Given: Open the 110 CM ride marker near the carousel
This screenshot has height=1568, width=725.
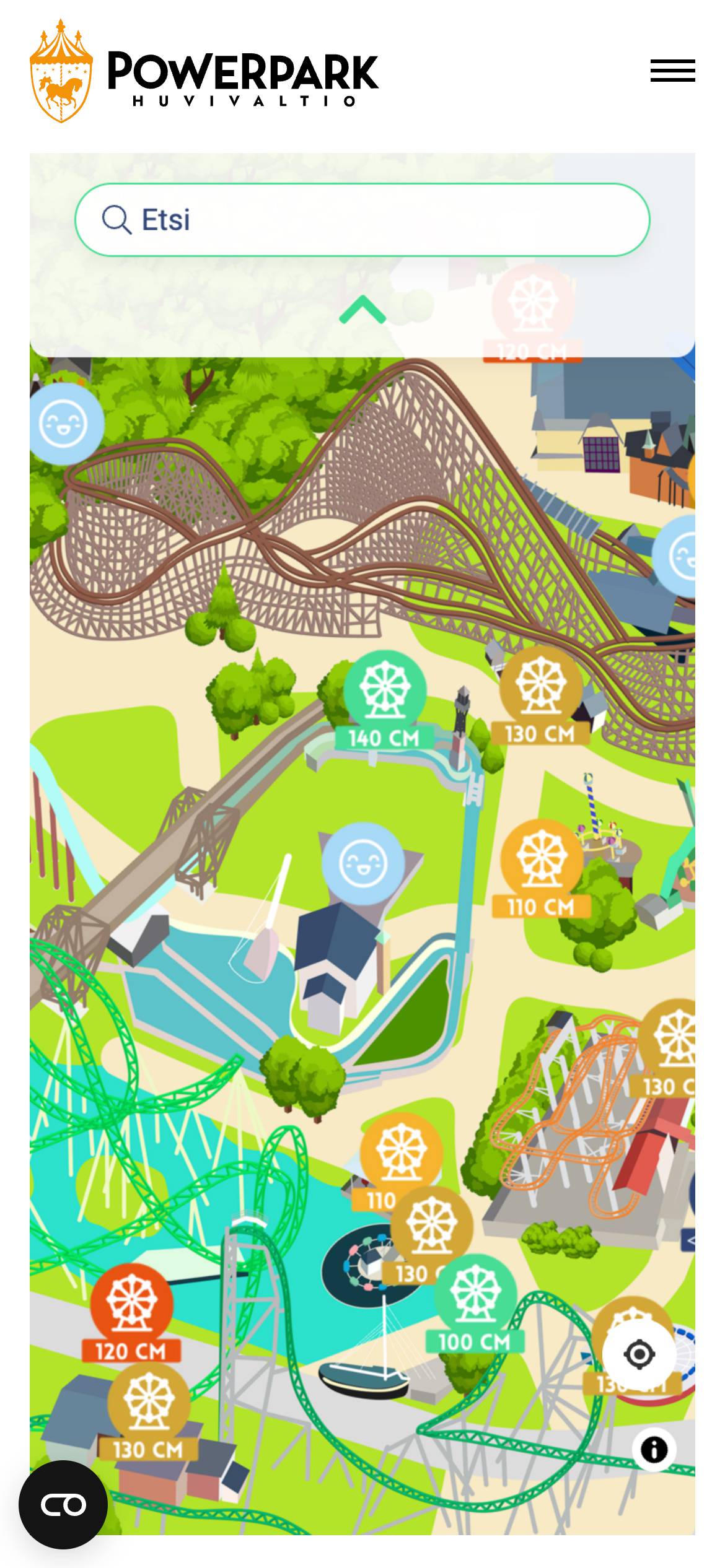Looking at the screenshot, I should (x=542, y=863).
